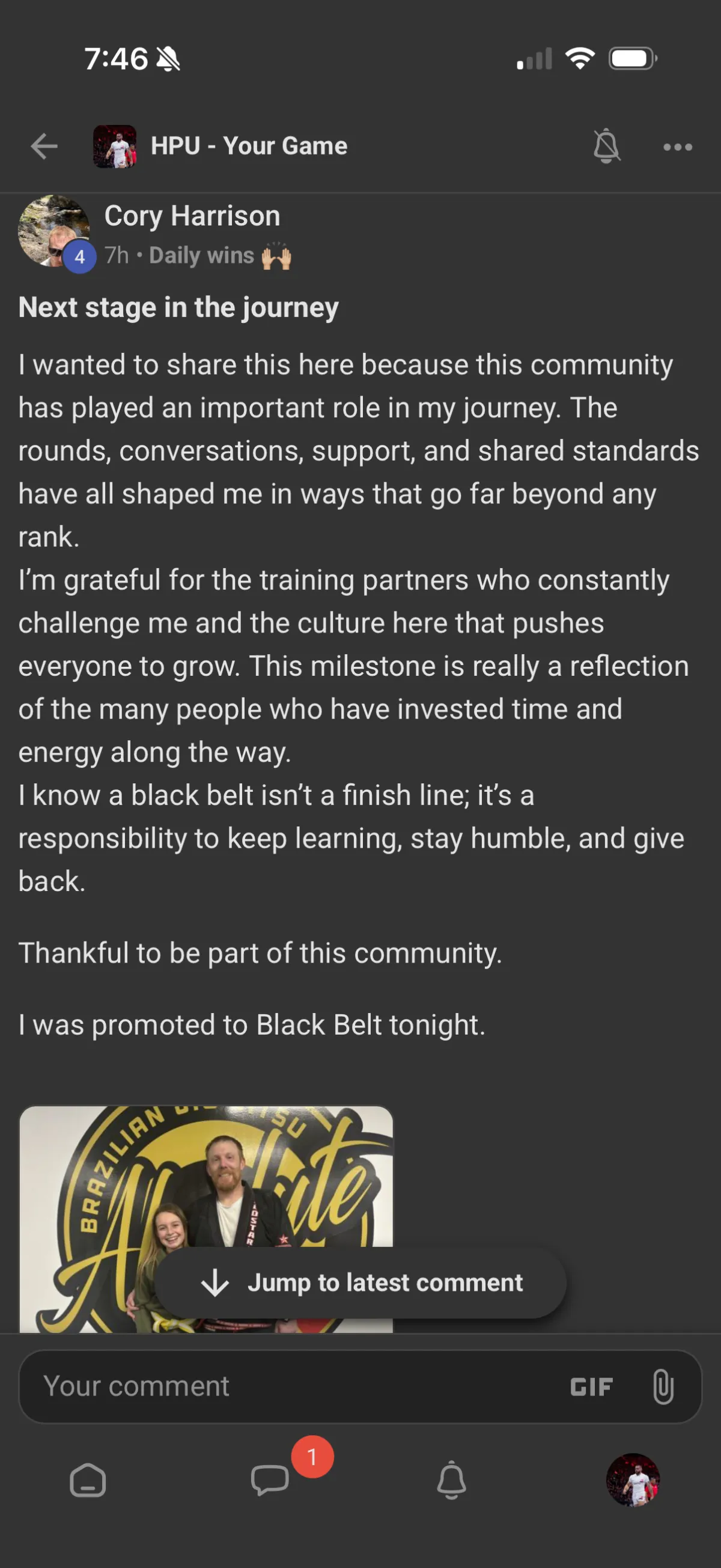The height and width of the screenshot is (1568, 721).
Task: Open the notifications tab in bottom bar
Action: pyautogui.click(x=451, y=1480)
